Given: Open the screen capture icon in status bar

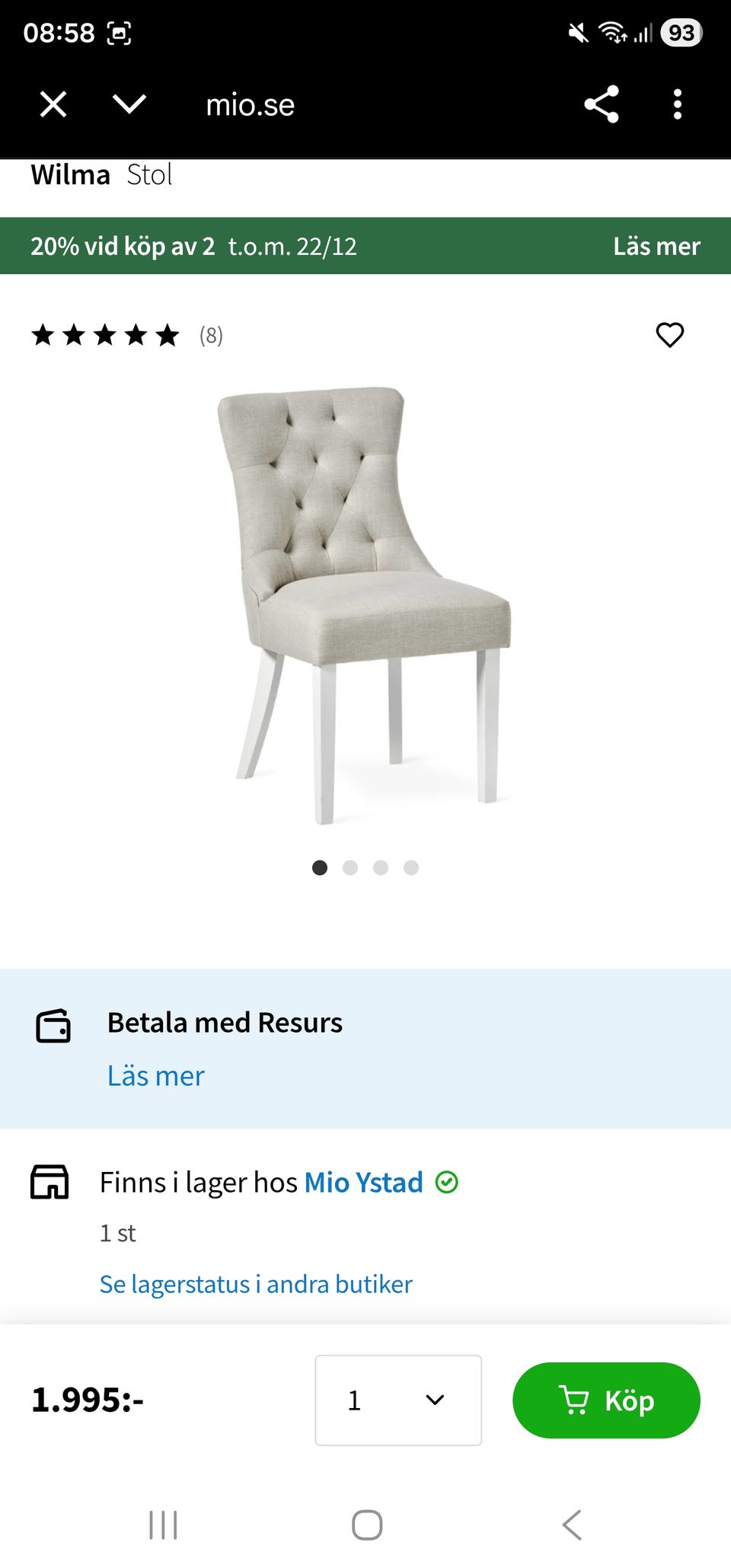Looking at the screenshot, I should (x=120, y=33).
